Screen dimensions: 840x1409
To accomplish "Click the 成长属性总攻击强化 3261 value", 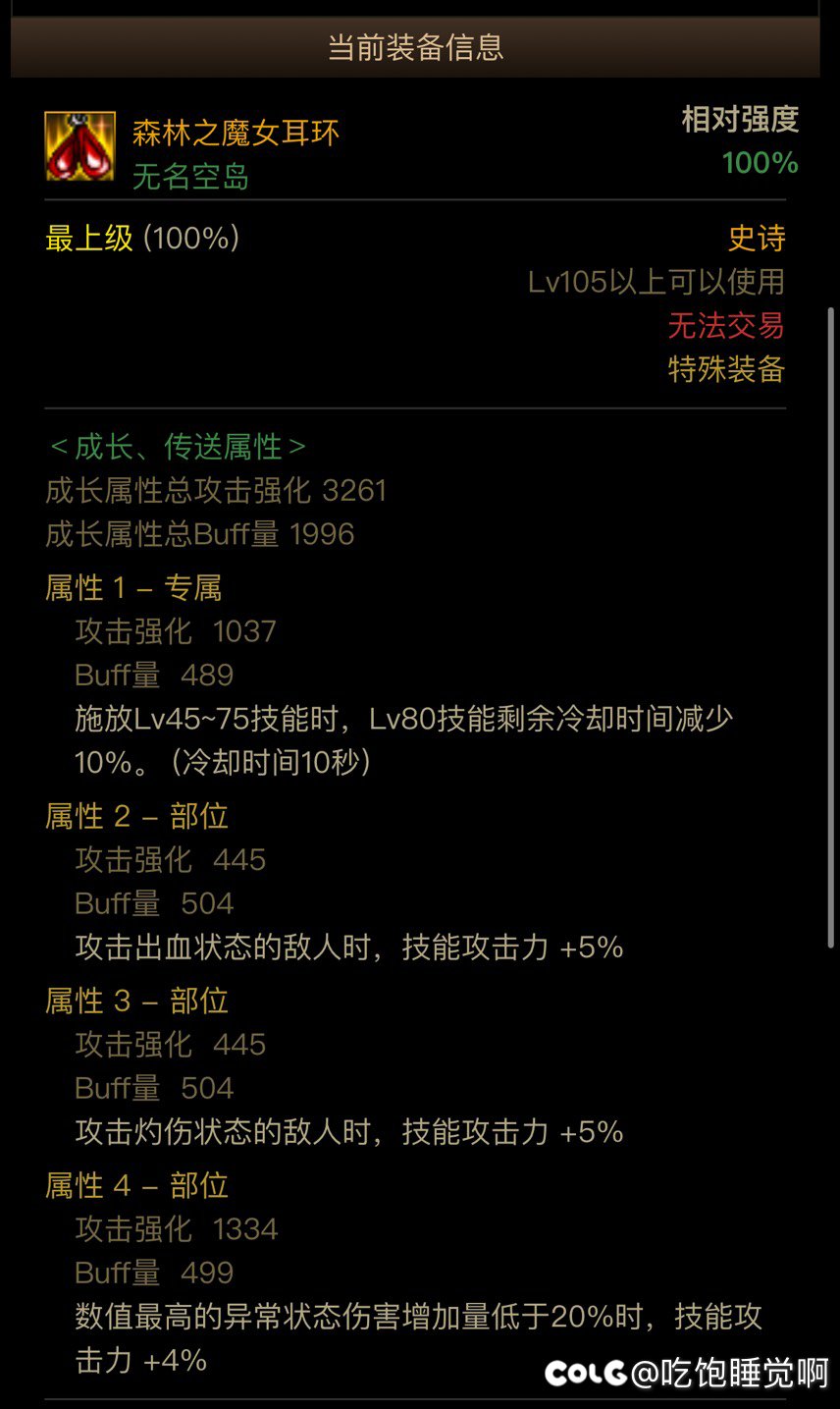I will pyautogui.click(x=216, y=490).
